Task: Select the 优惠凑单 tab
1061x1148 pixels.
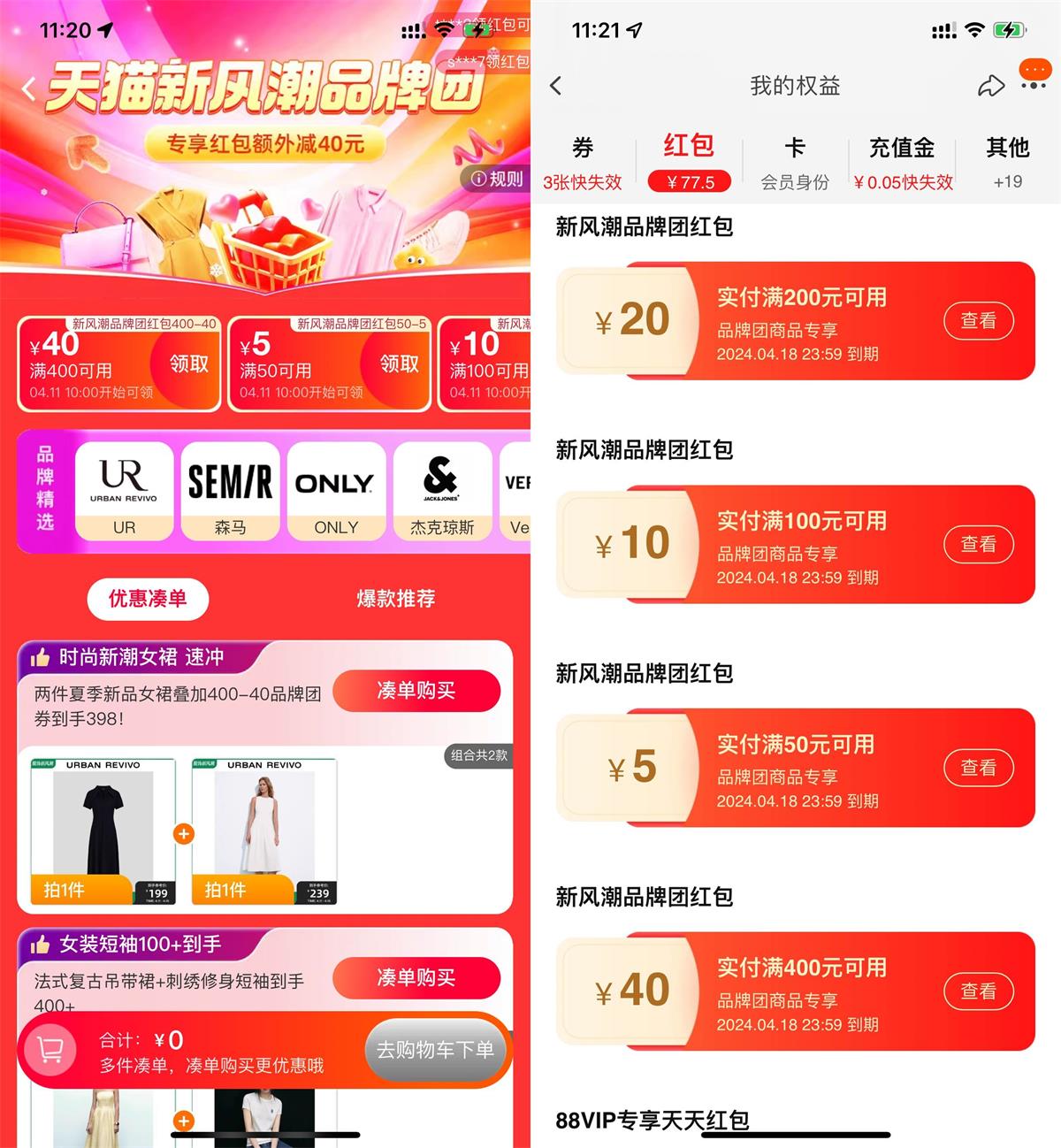Action: point(149,599)
